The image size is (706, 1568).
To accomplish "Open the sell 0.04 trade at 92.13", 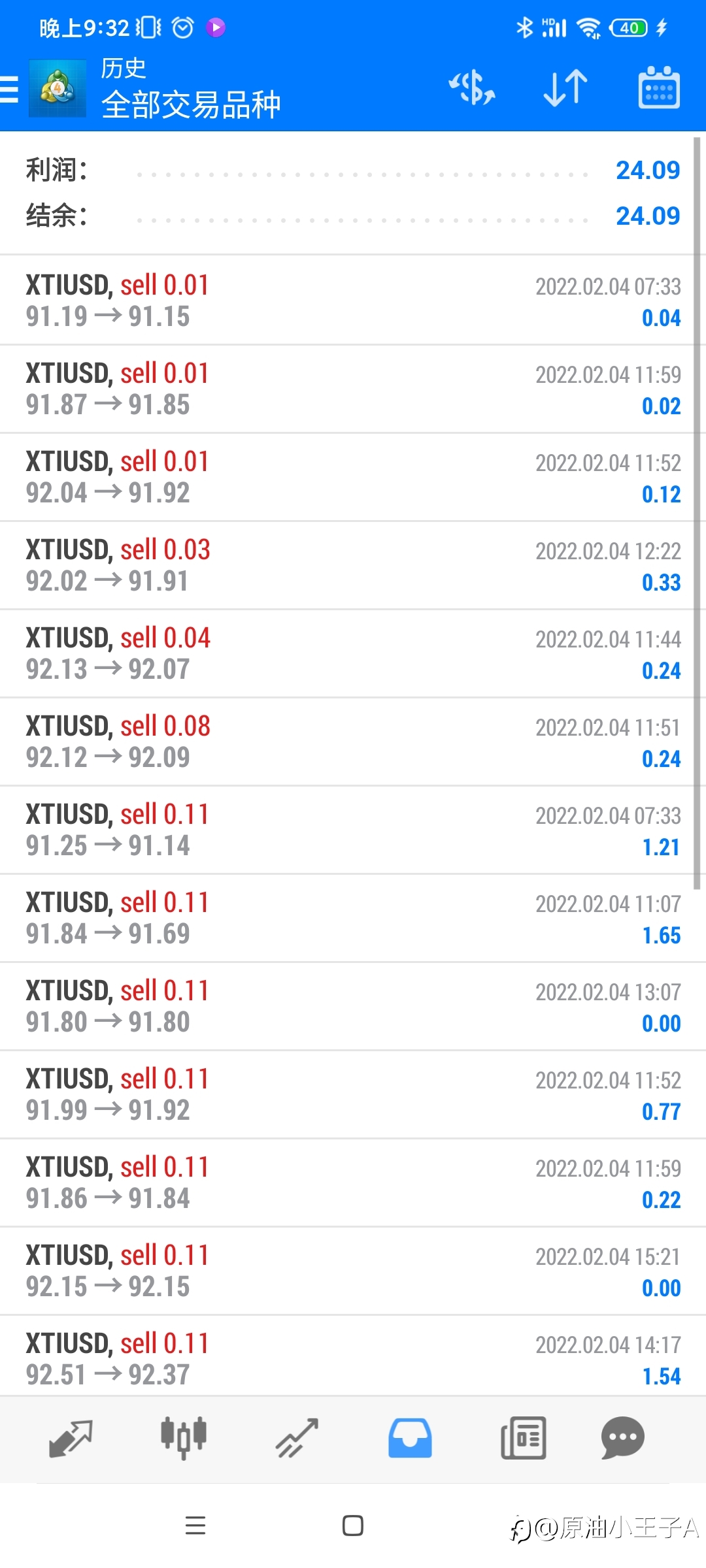I will [353, 654].
